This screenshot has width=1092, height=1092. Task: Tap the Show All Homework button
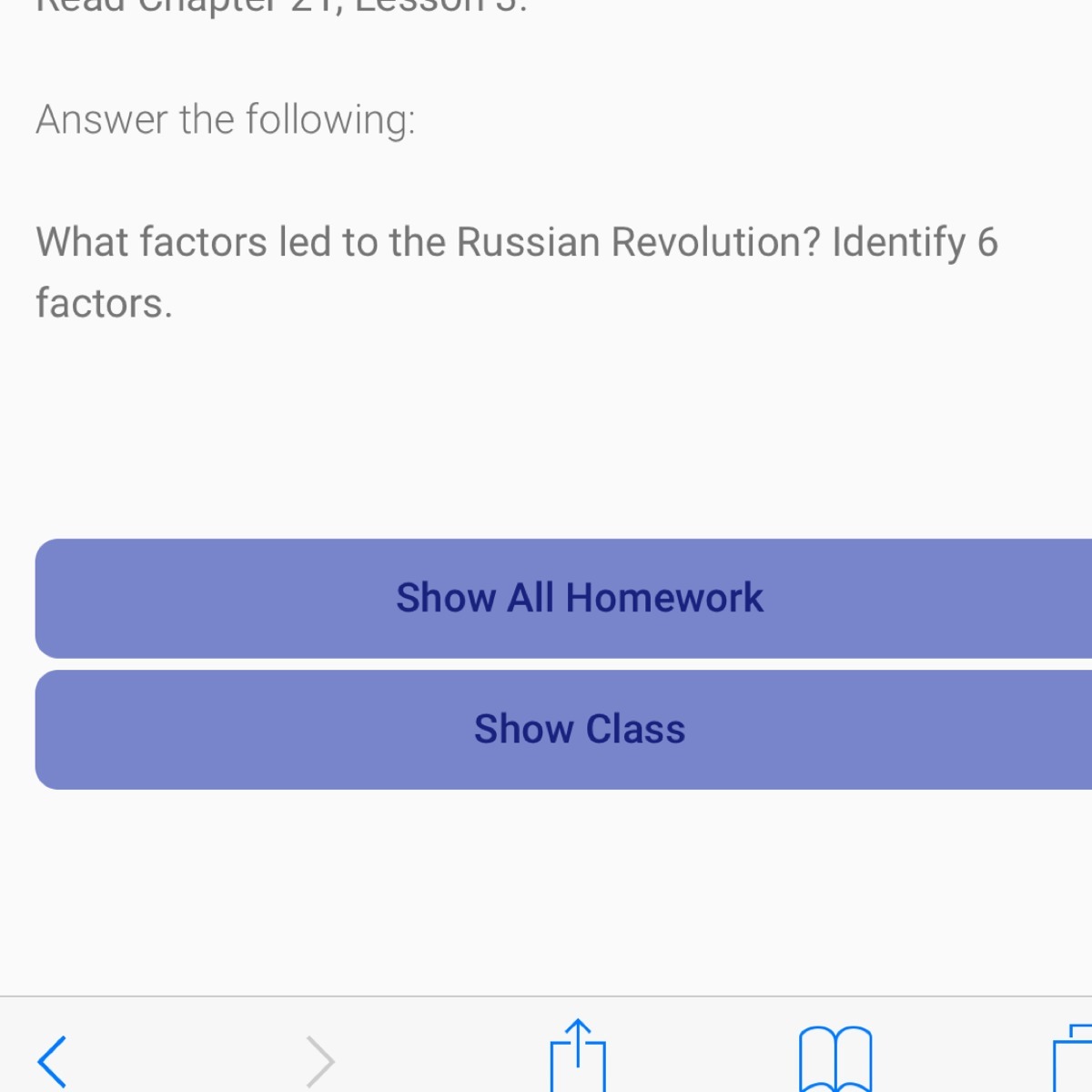click(x=579, y=598)
